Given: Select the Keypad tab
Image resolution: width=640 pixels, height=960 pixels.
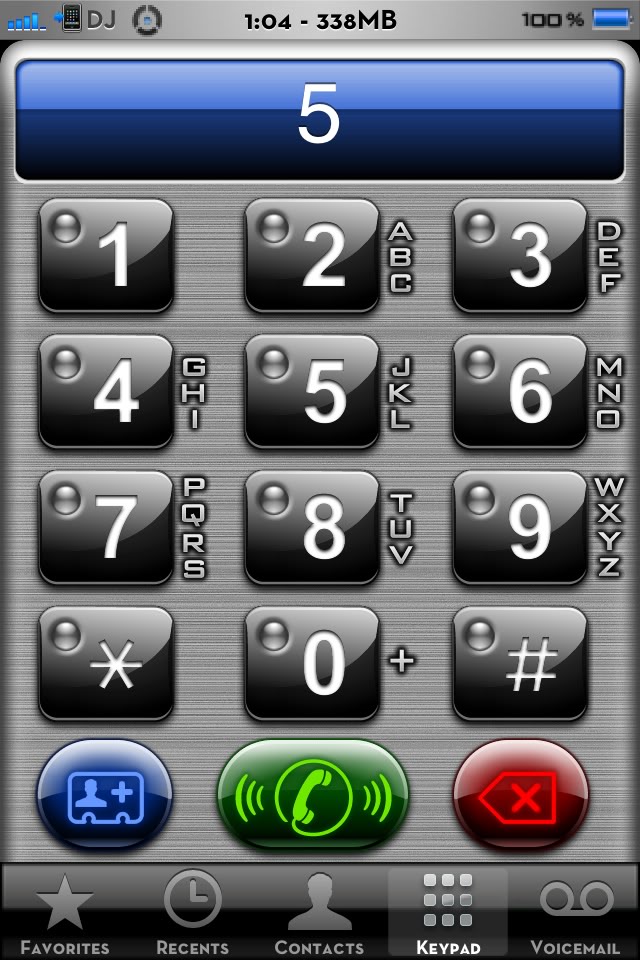Looking at the screenshot, I should [x=447, y=912].
